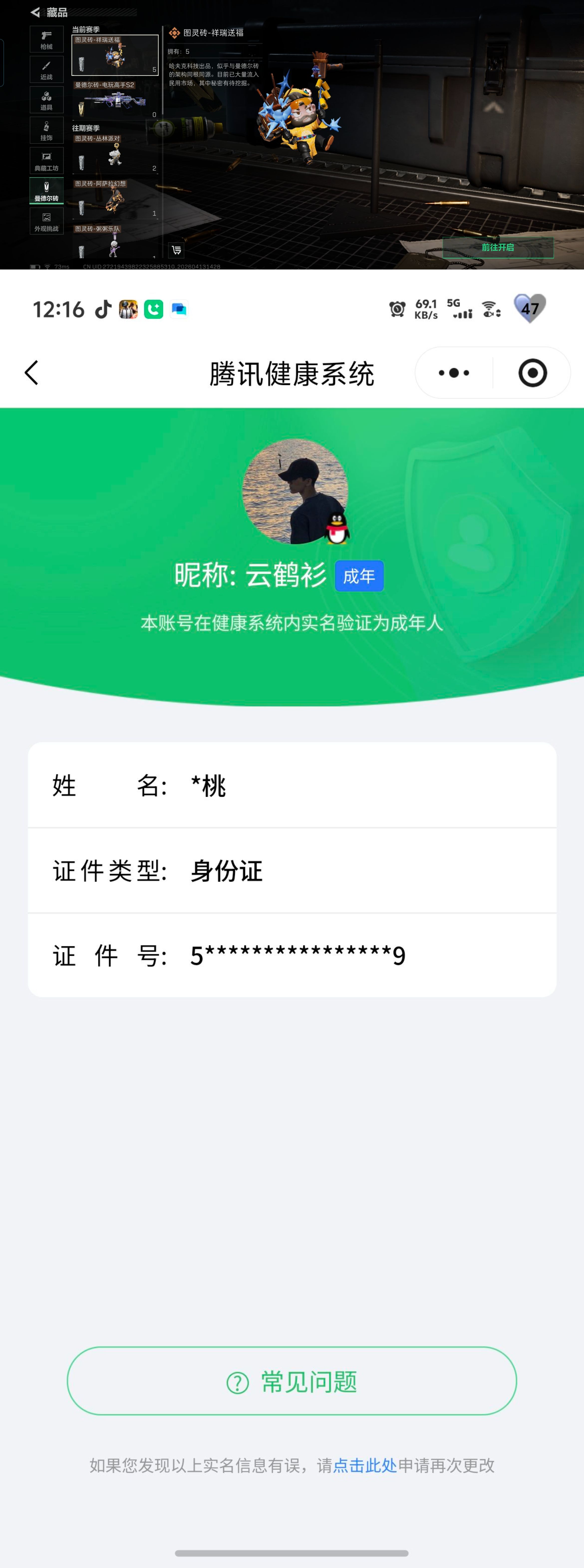Open the 挂饰 charm category
This screenshot has width=584, height=1568.
47,130
